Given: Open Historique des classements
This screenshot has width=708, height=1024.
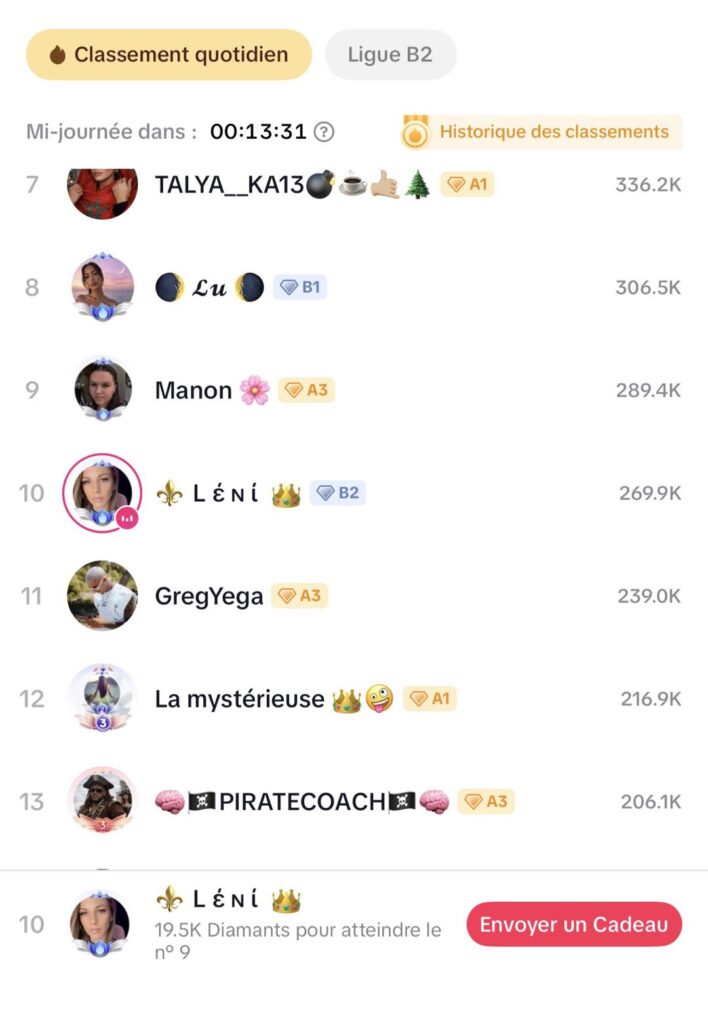Looking at the screenshot, I should (542, 132).
